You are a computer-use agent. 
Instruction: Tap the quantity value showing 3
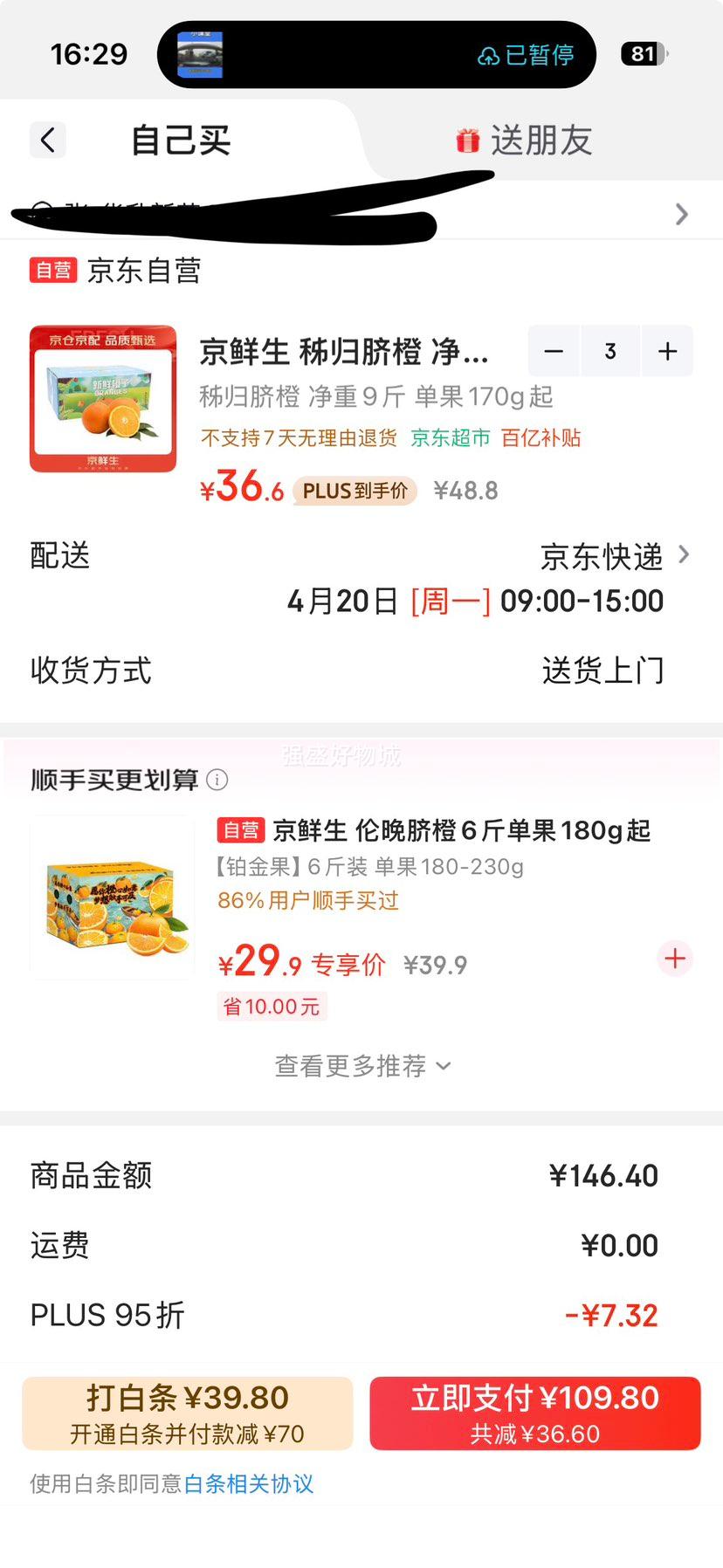click(610, 351)
